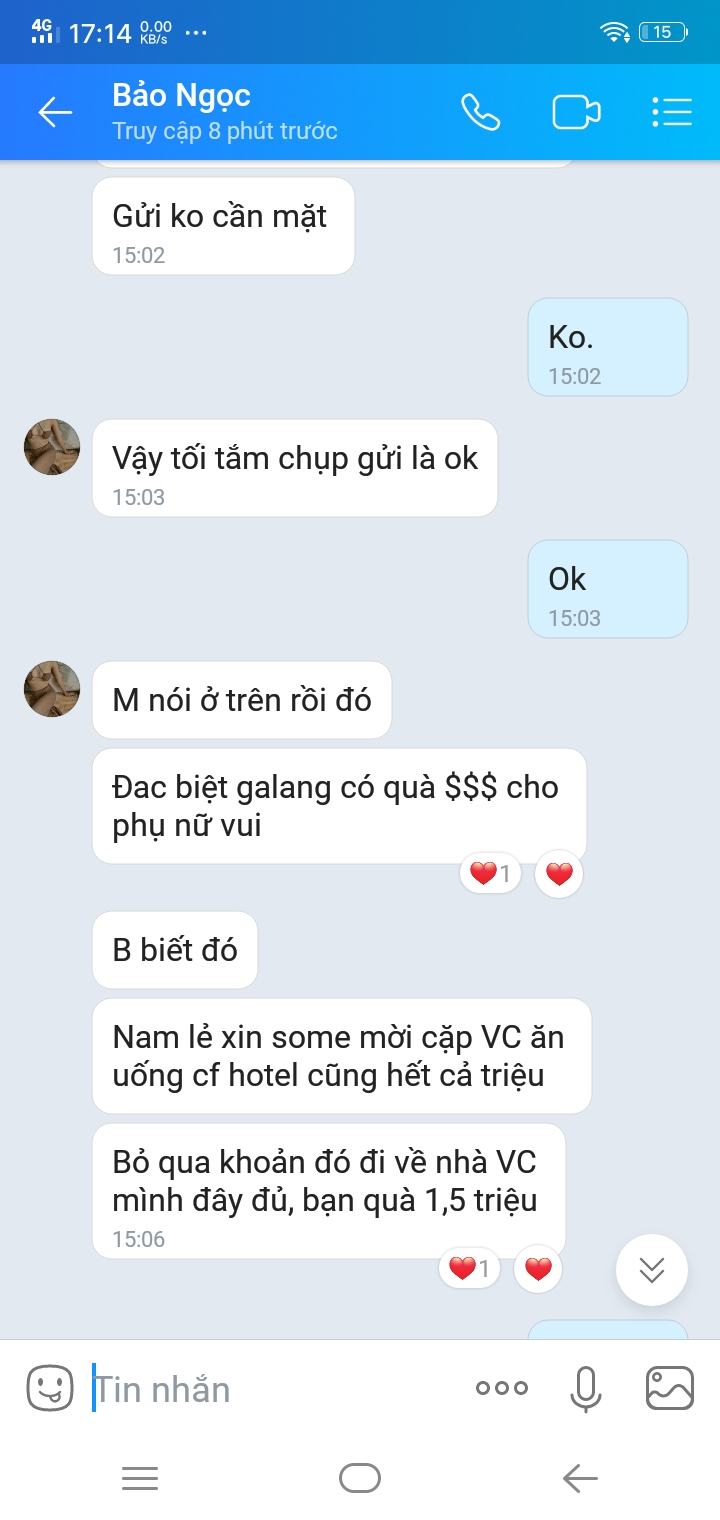Open the photo gallery picker
This screenshot has width=720, height=1520.
click(x=670, y=1388)
